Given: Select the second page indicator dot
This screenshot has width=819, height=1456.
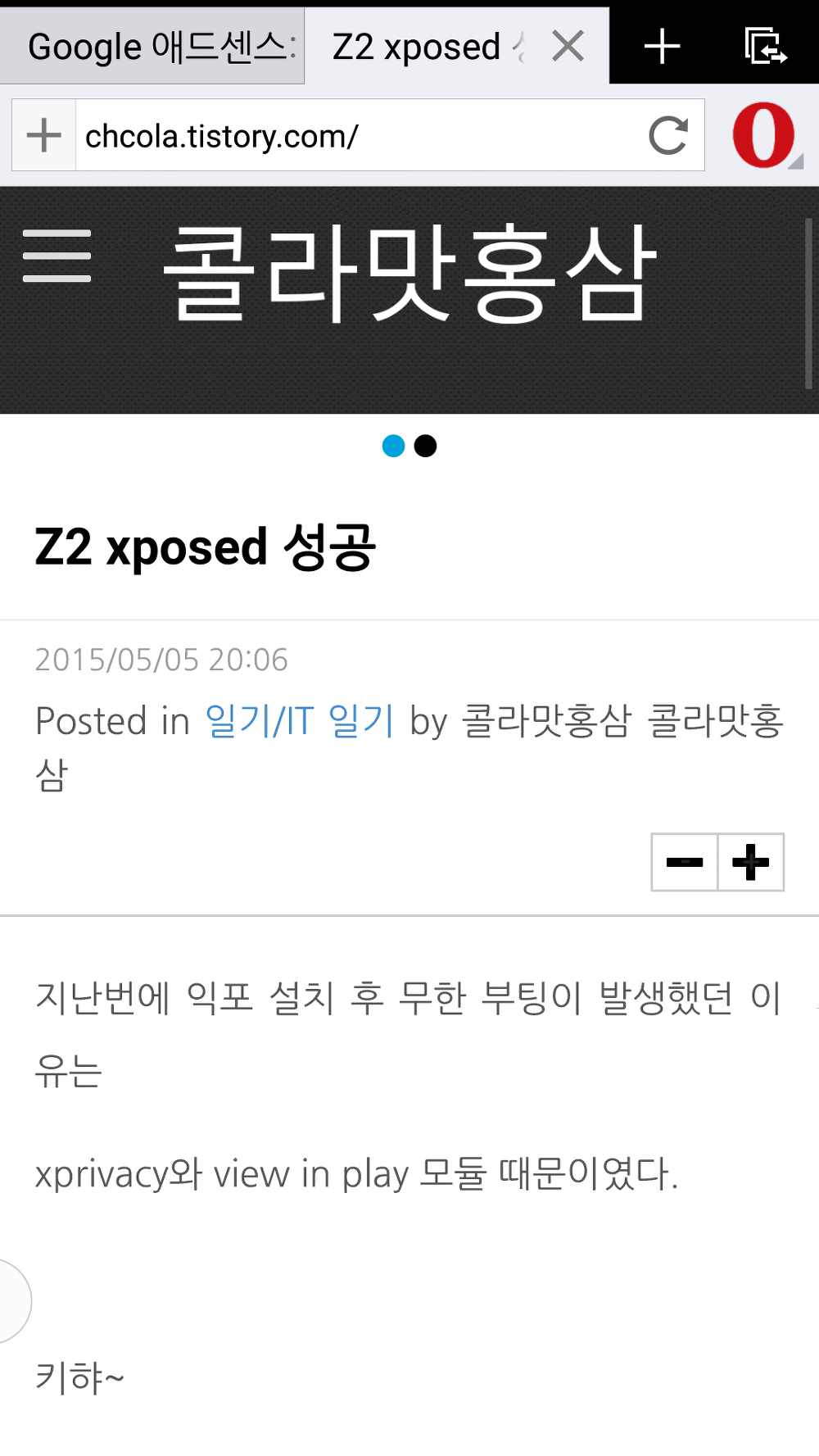Looking at the screenshot, I should point(425,446).
